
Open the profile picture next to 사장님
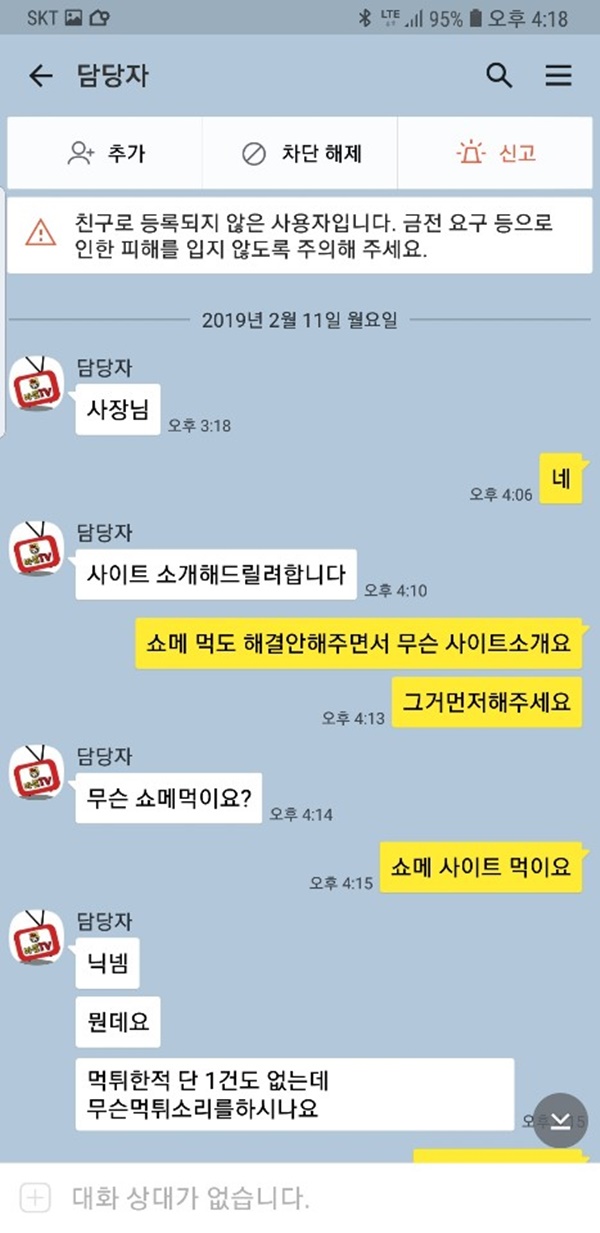(x=37, y=382)
